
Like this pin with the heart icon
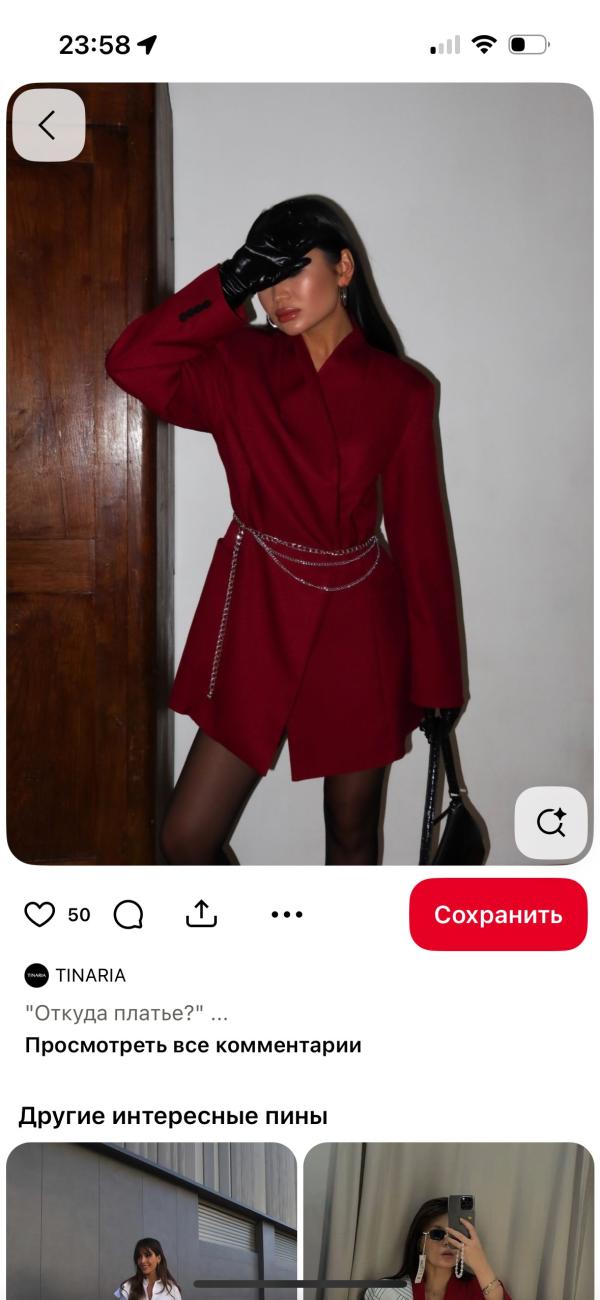click(x=39, y=914)
